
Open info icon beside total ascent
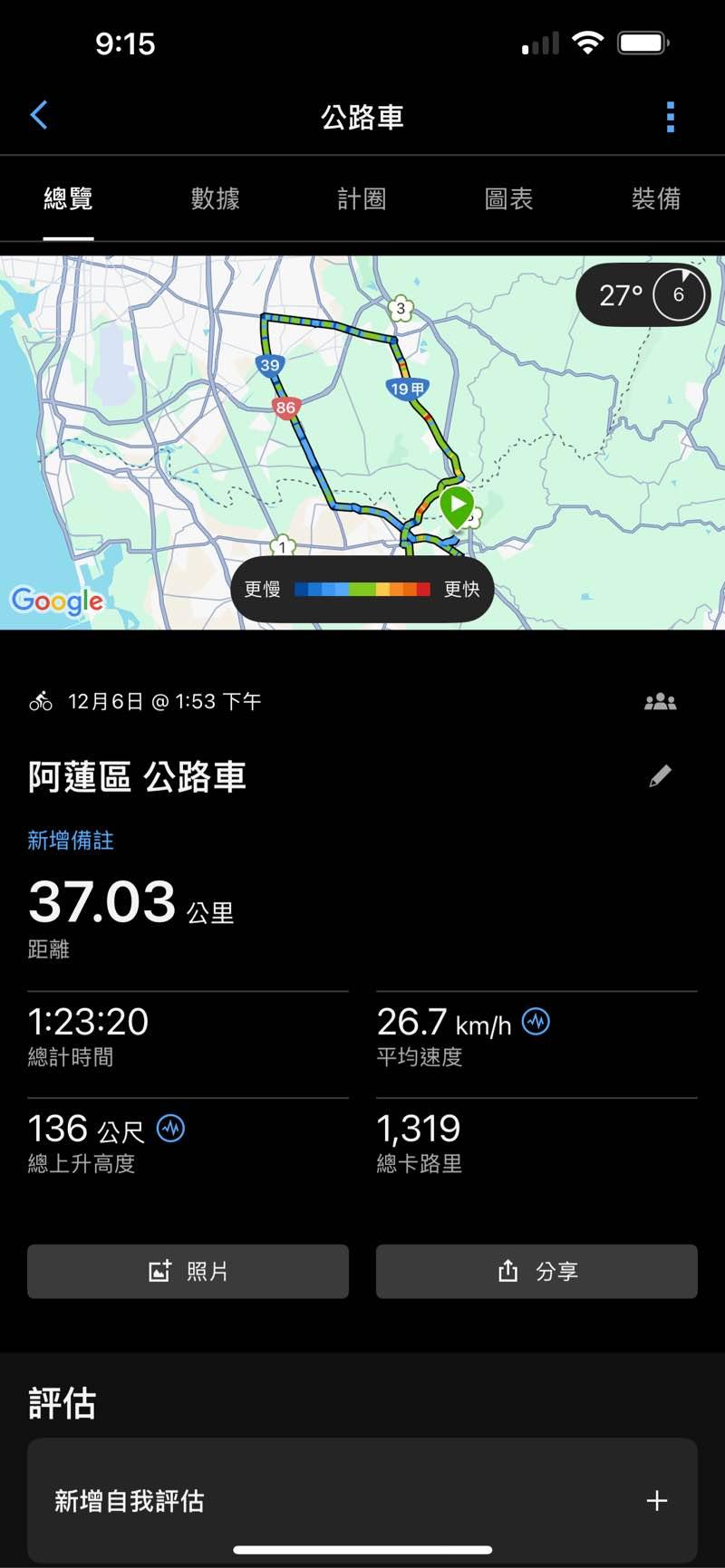click(171, 1129)
